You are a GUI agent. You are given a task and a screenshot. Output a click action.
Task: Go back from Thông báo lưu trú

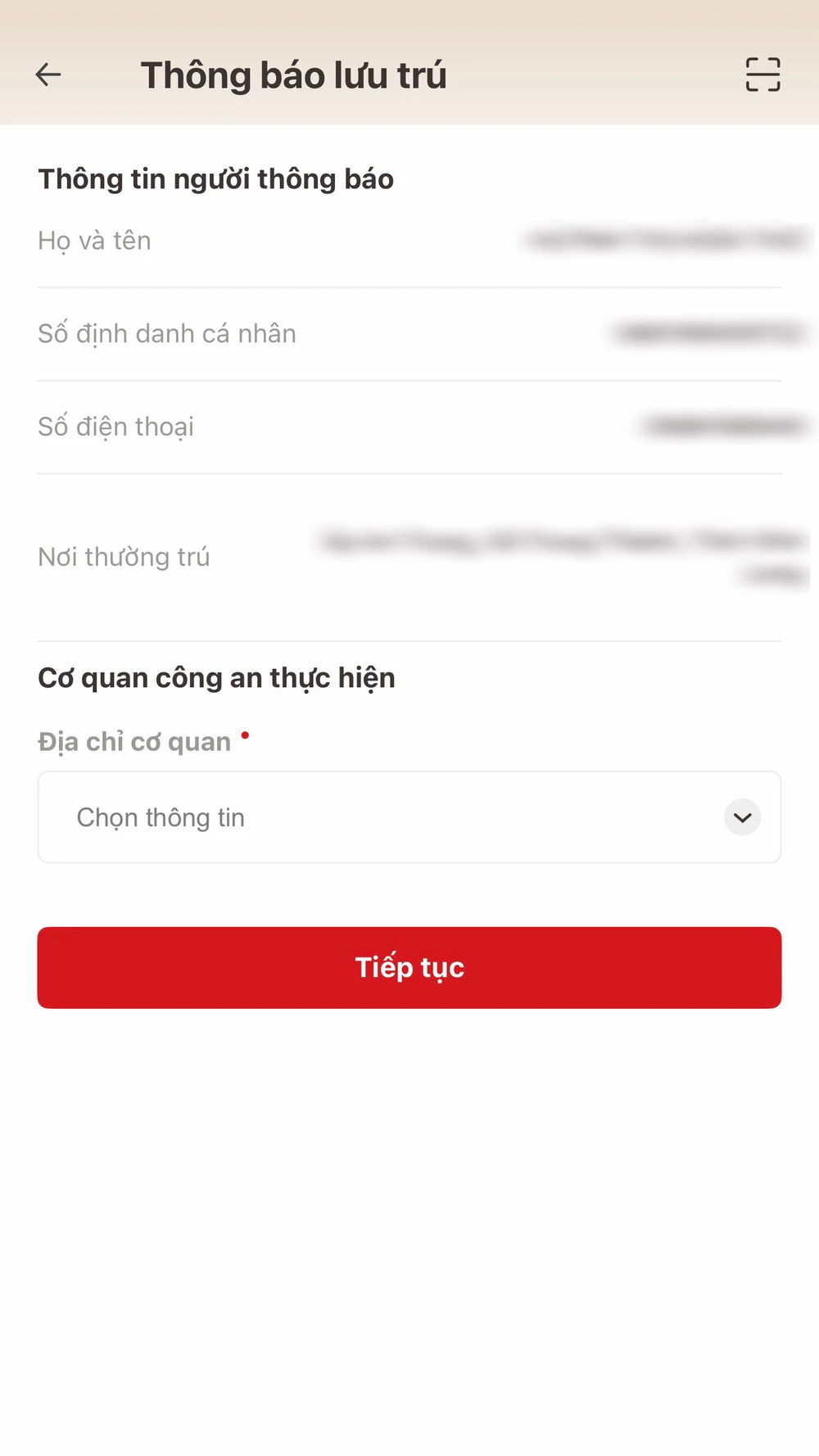[48, 75]
